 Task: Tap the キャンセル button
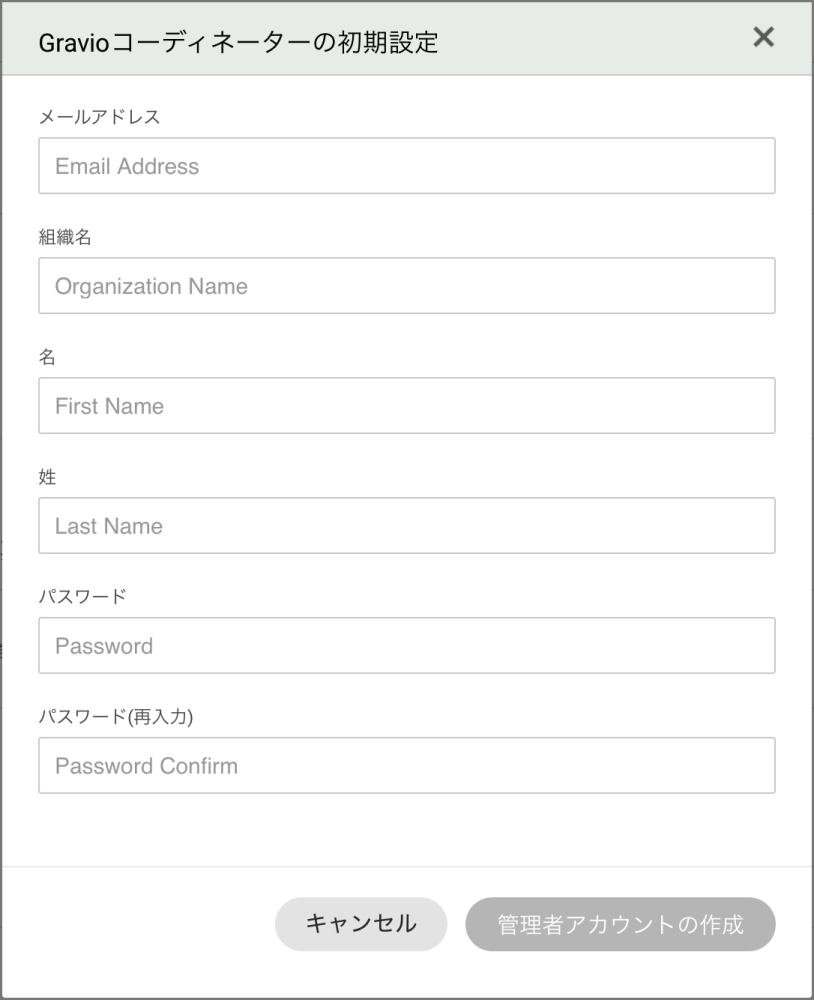pos(361,924)
